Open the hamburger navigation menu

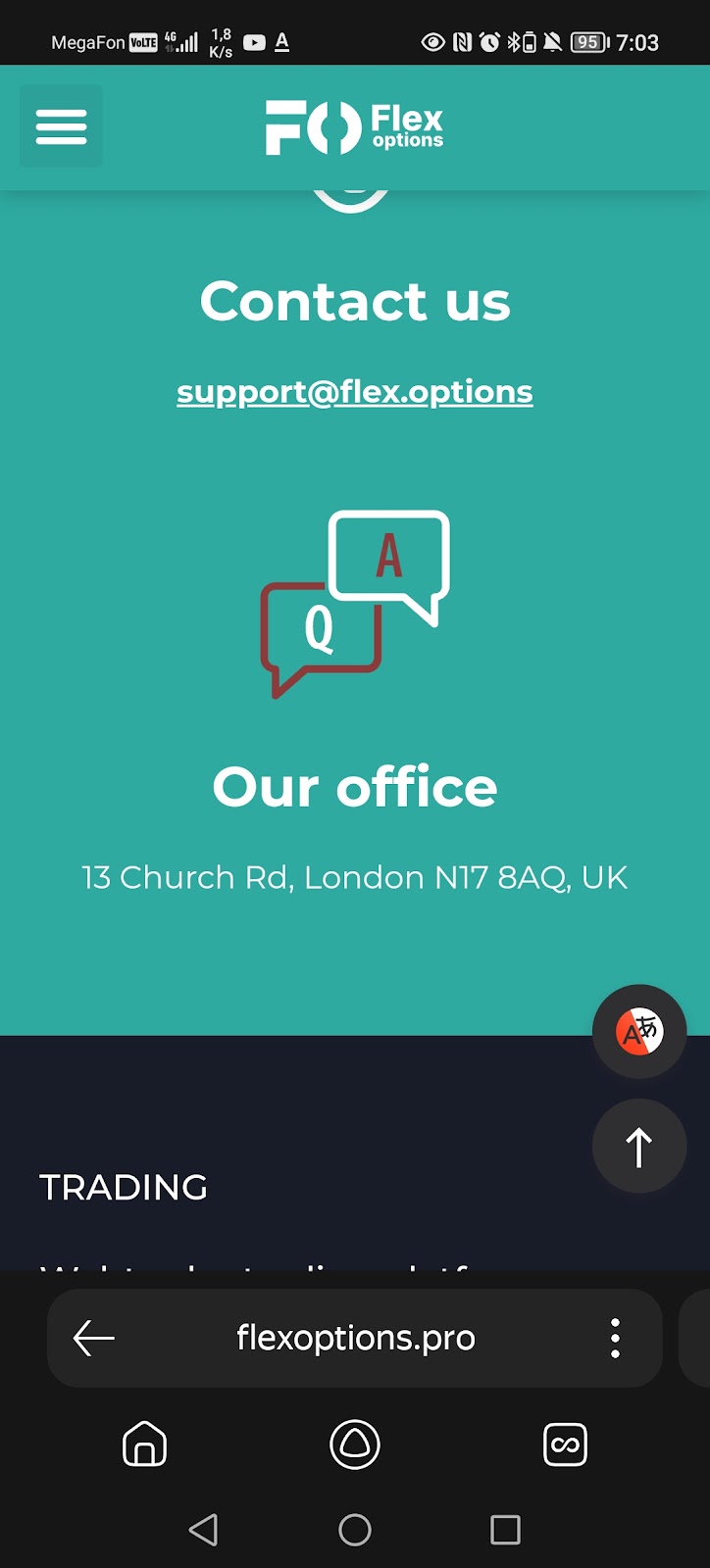coord(61,126)
